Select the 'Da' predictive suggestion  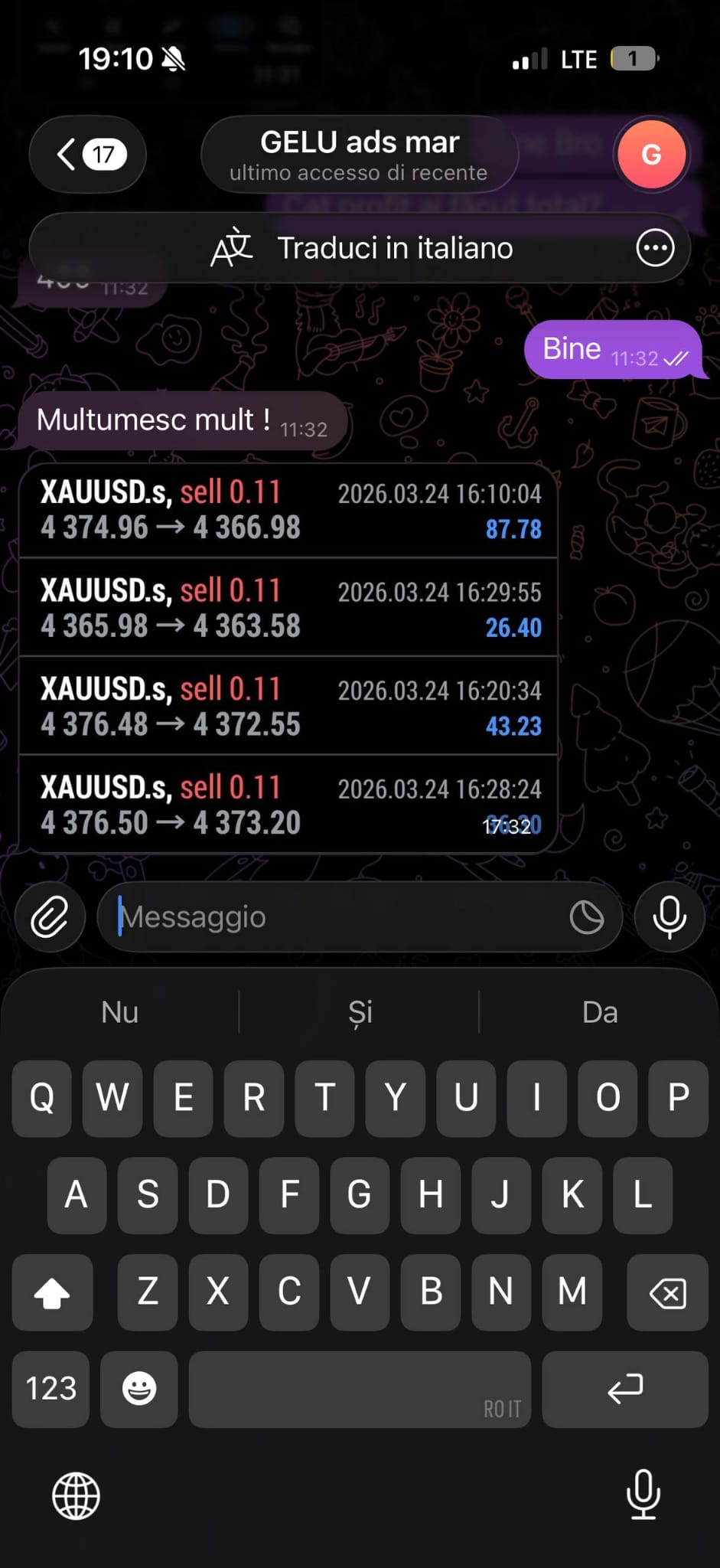coord(600,1011)
